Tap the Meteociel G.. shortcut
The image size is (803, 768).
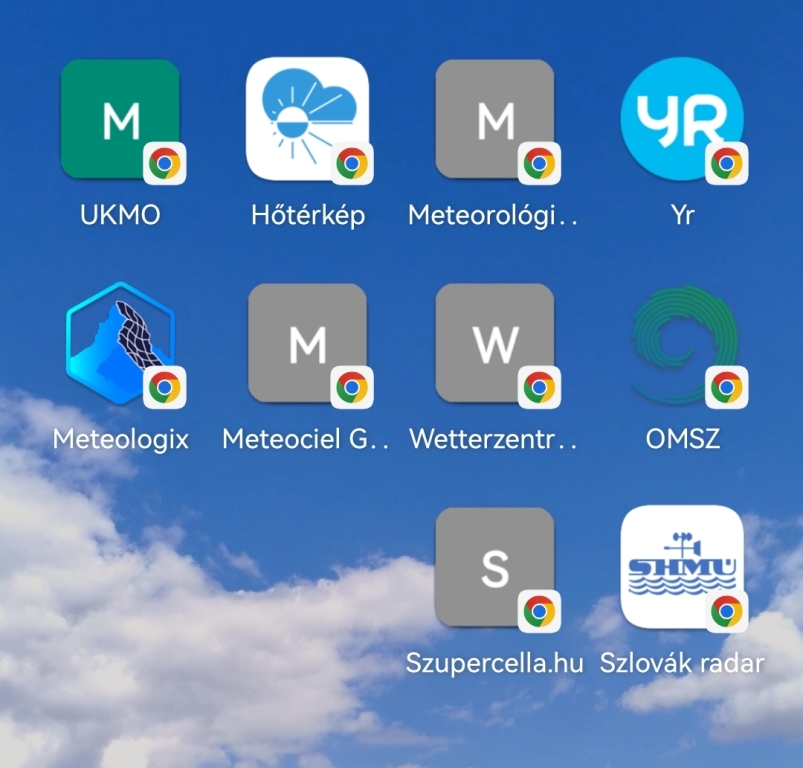pos(307,344)
